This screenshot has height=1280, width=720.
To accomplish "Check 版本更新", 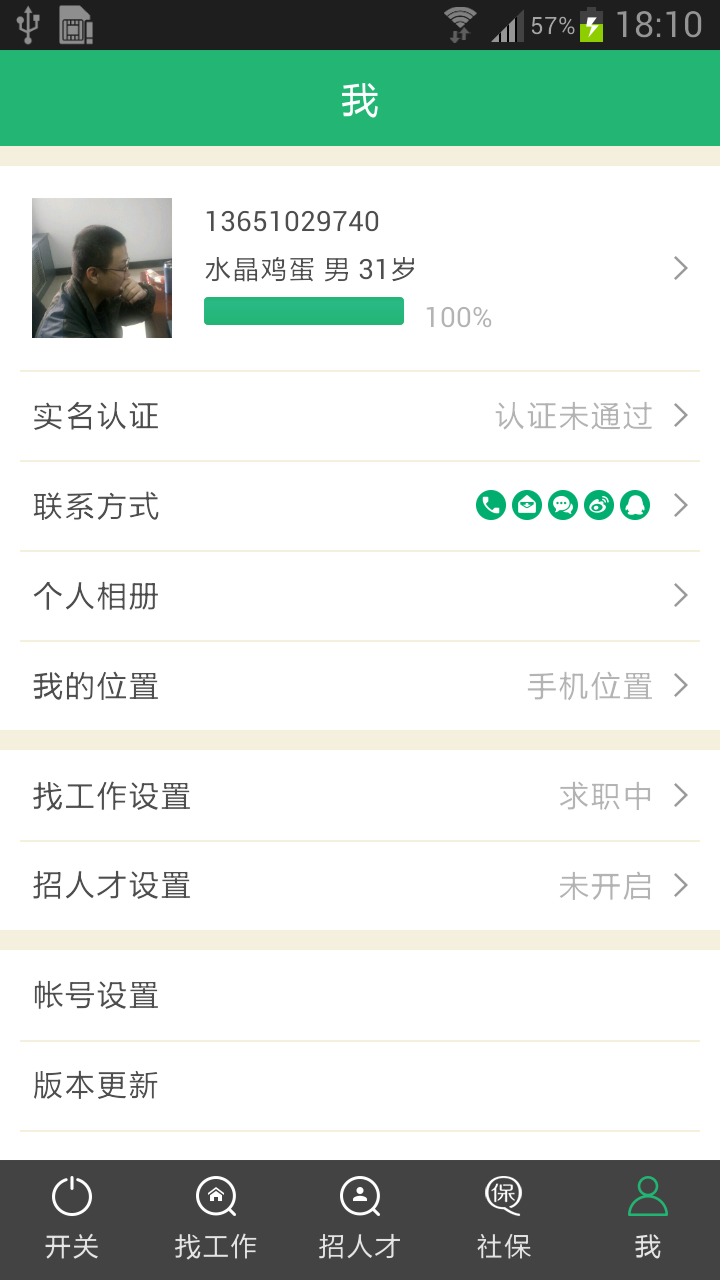I will 360,1086.
